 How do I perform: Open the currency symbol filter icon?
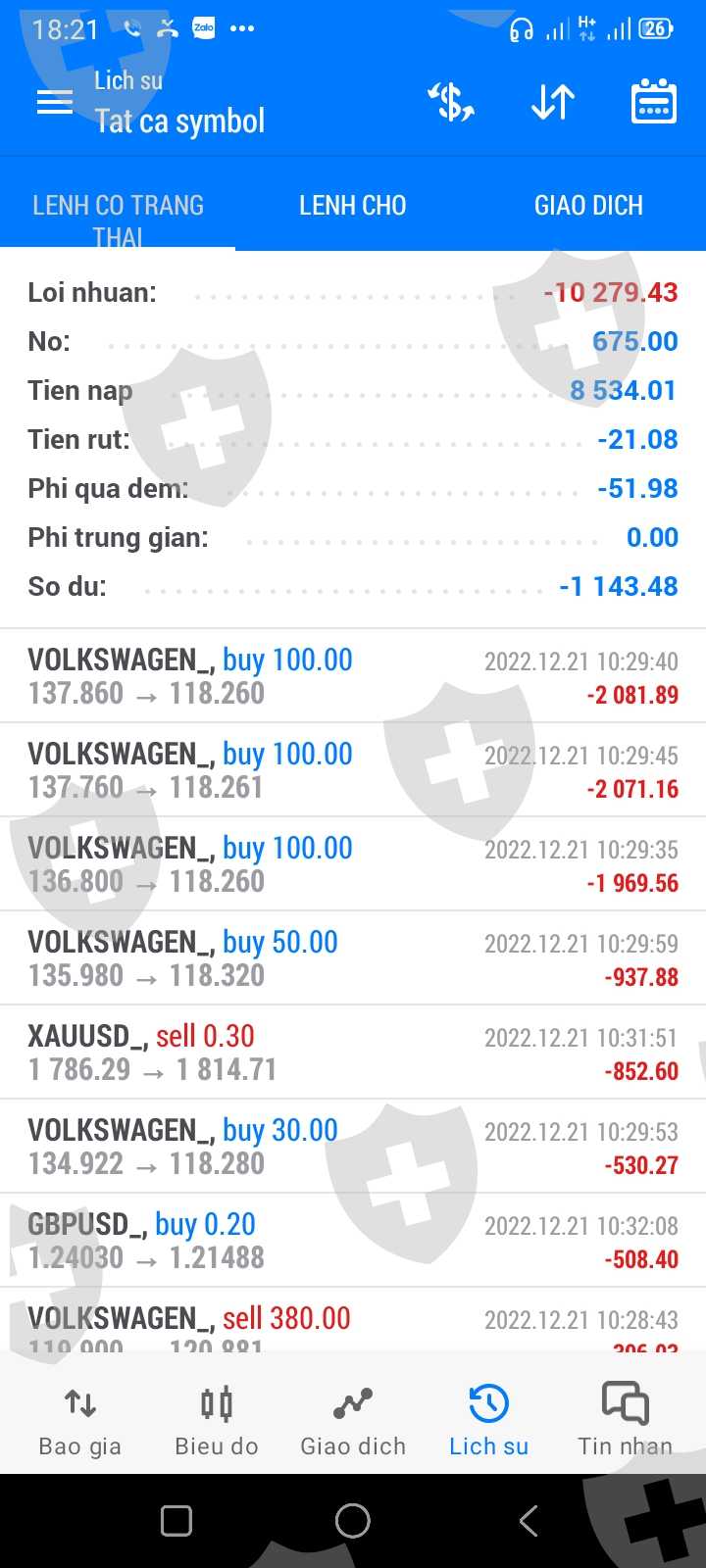tap(450, 102)
